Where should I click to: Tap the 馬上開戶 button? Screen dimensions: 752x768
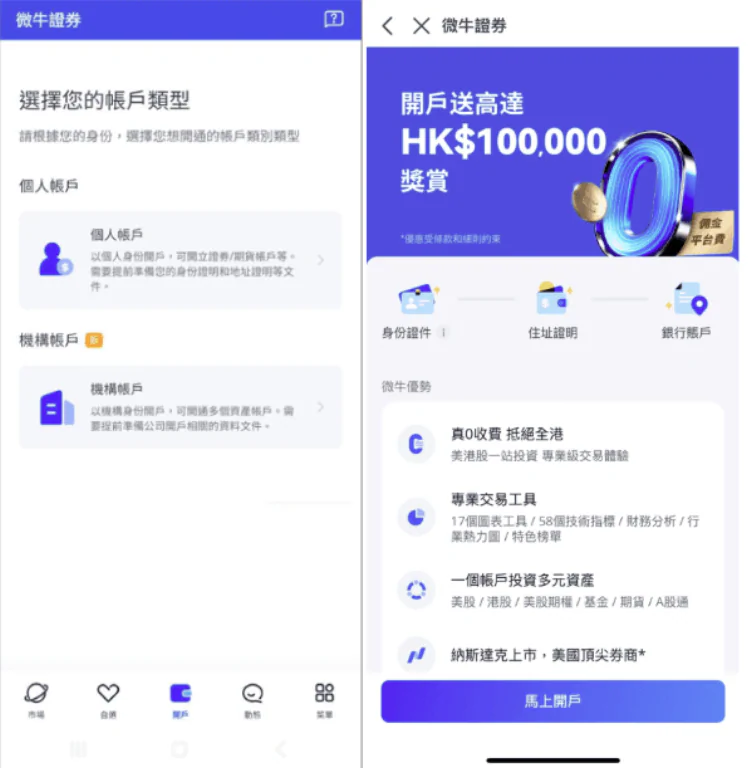click(552, 701)
